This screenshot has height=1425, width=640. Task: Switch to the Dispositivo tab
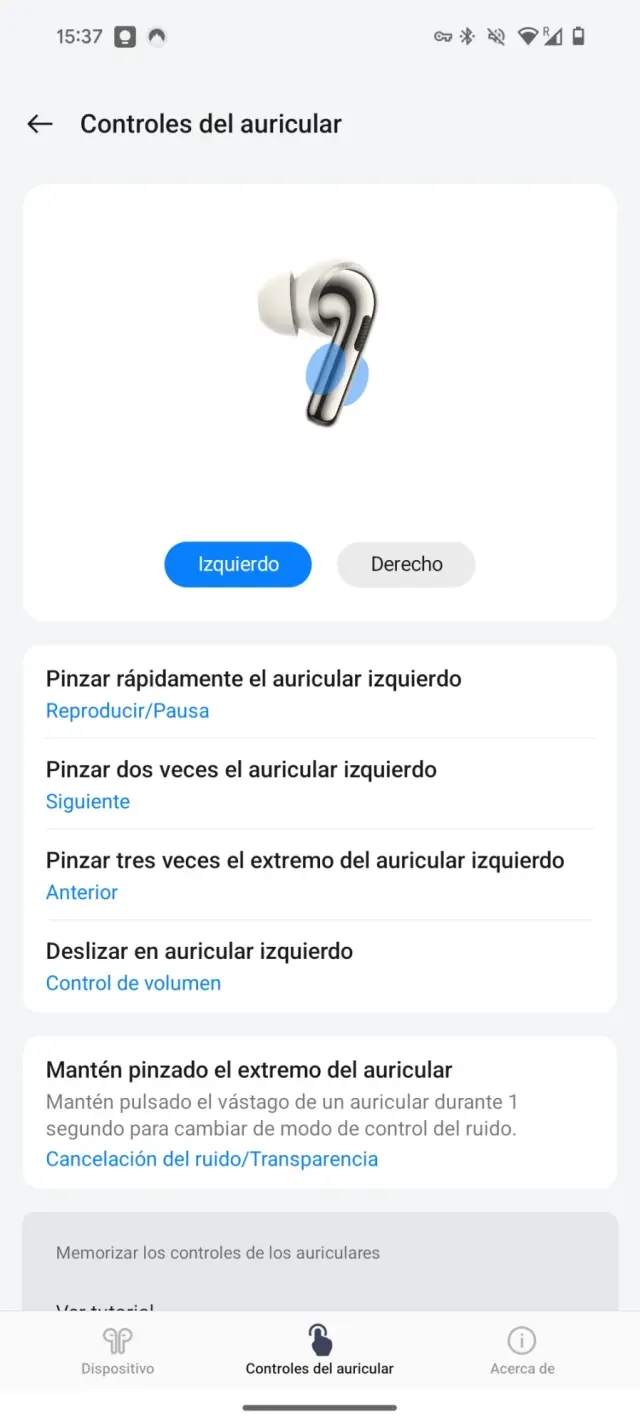coord(118,1350)
